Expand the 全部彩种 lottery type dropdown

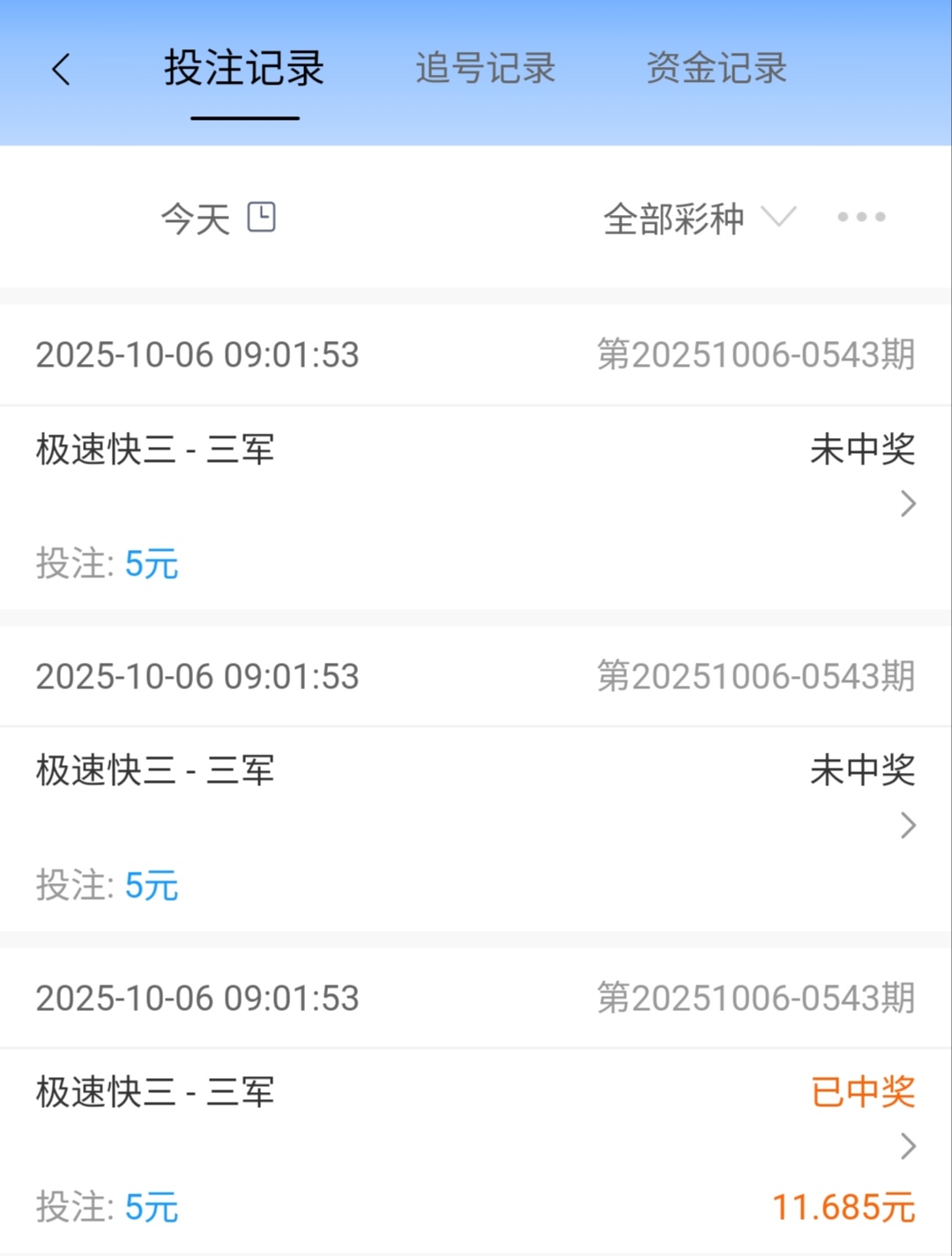point(698,218)
